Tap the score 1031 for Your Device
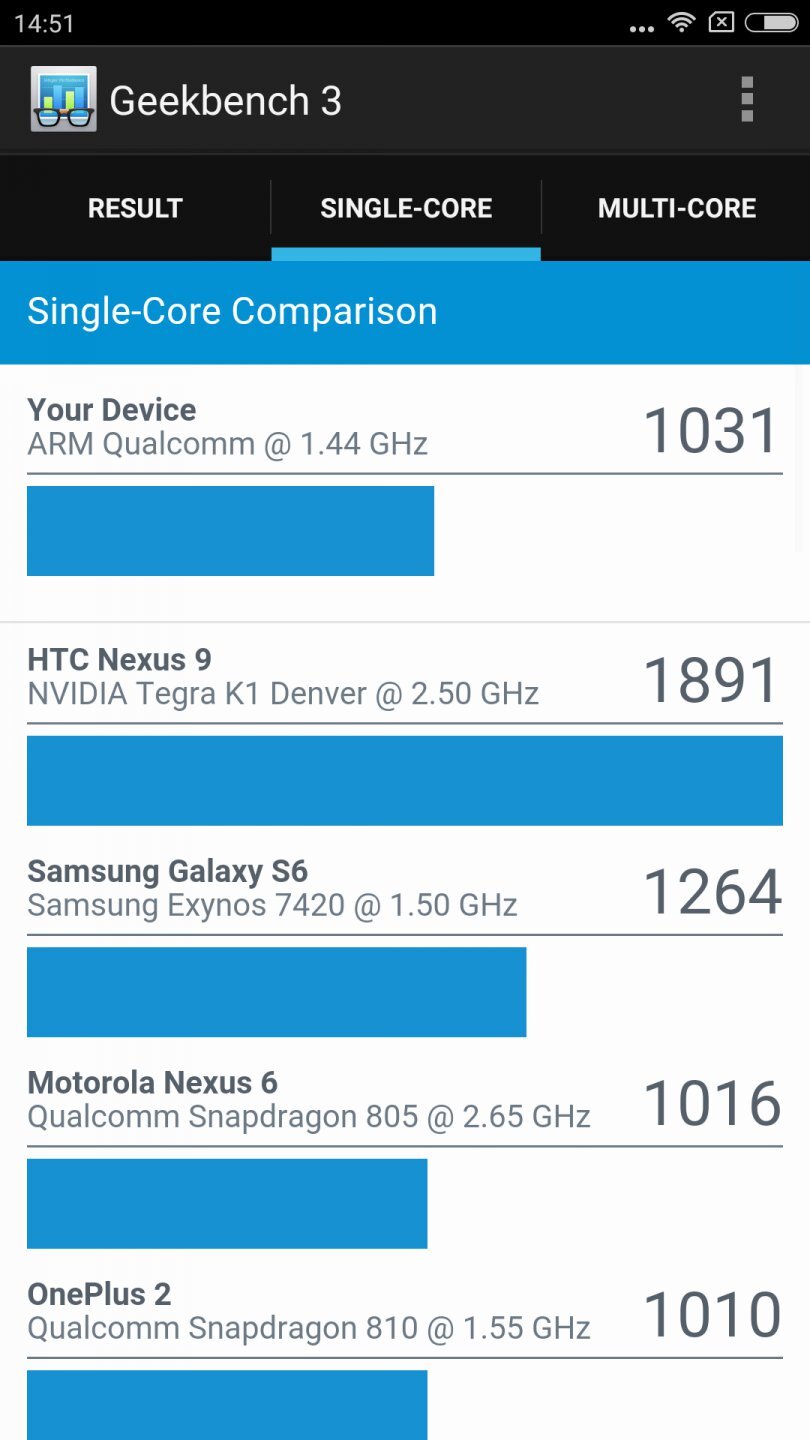This screenshot has height=1440, width=810. coord(710,429)
